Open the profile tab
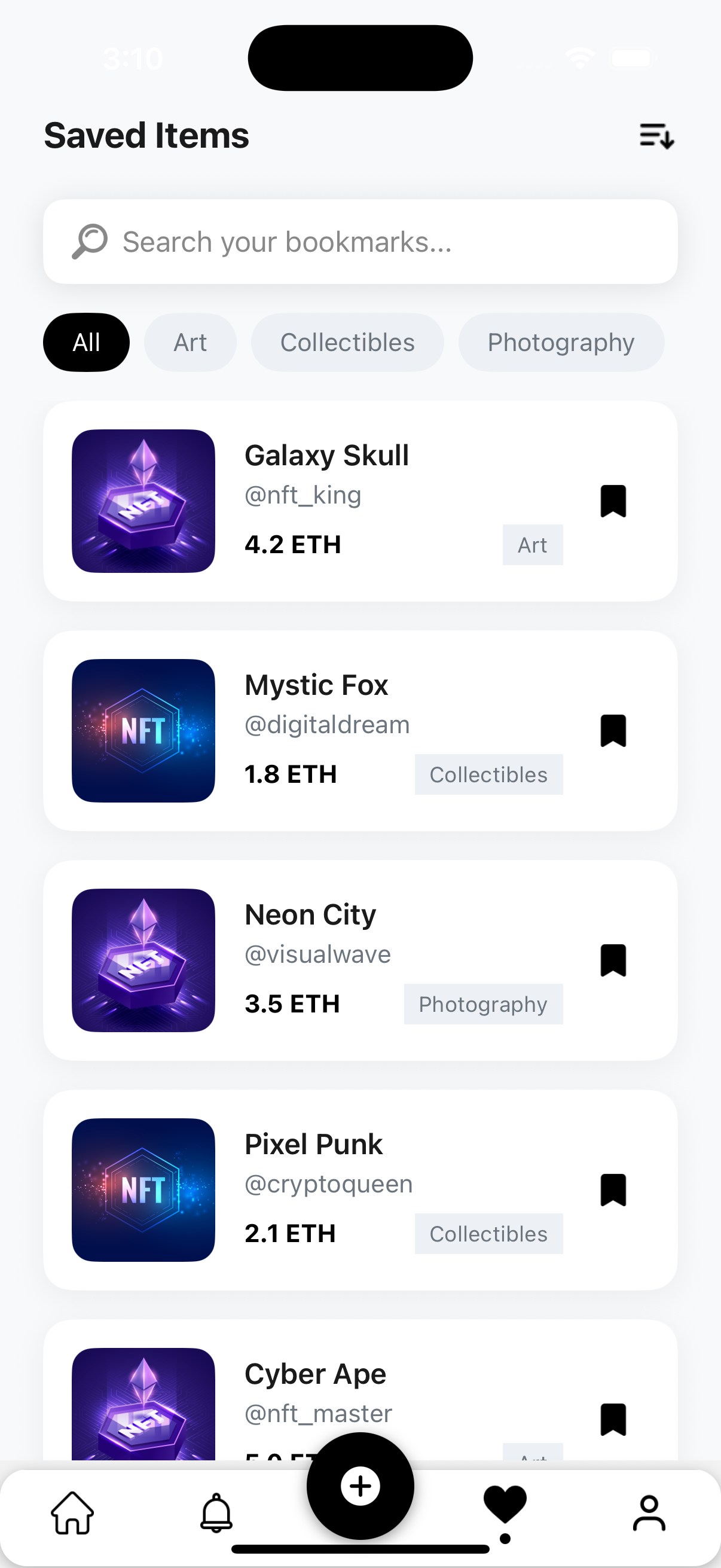The image size is (721, 1568). click(649, 1513)
